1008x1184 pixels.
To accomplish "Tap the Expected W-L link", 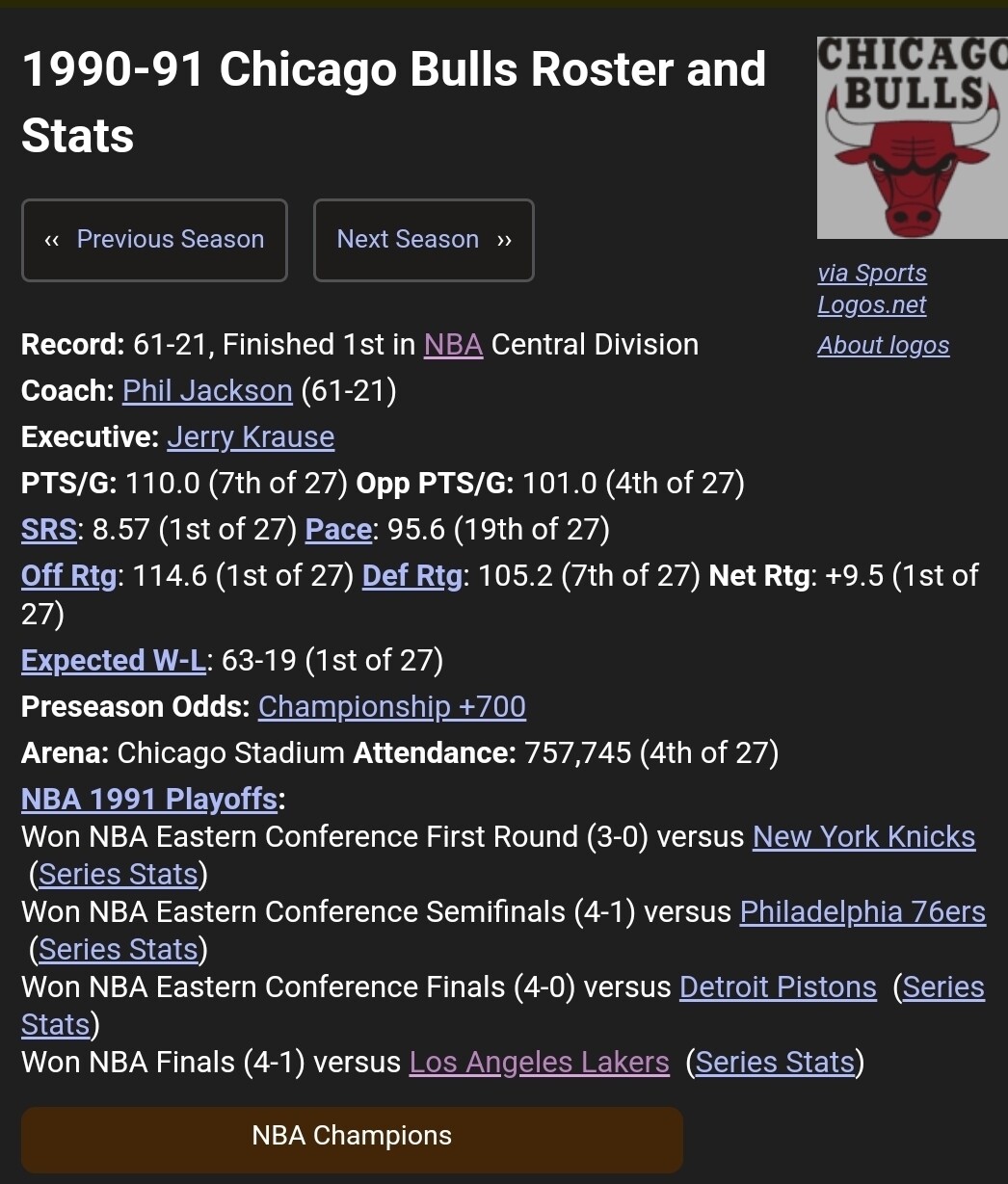I will coord(114,661).
